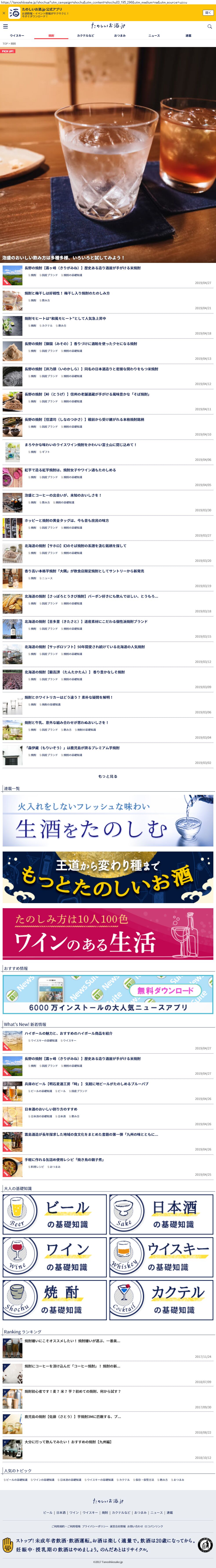Open article 焼酎と牛乳、意外な組み合わせ
Image resolution: width=216 pixels, height=1568 pixels.
click(x=67, y=723)
